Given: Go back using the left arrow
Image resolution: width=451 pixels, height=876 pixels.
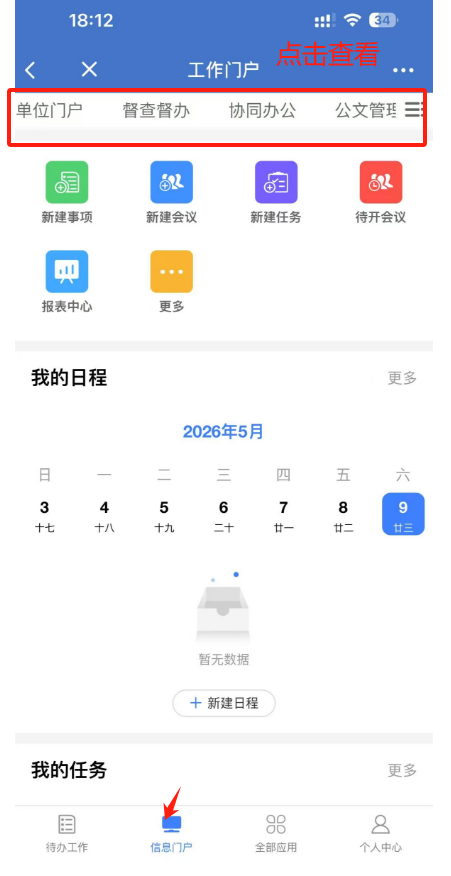Looking at the screenshot, I should pyautogui.click(x=30, y=70).
